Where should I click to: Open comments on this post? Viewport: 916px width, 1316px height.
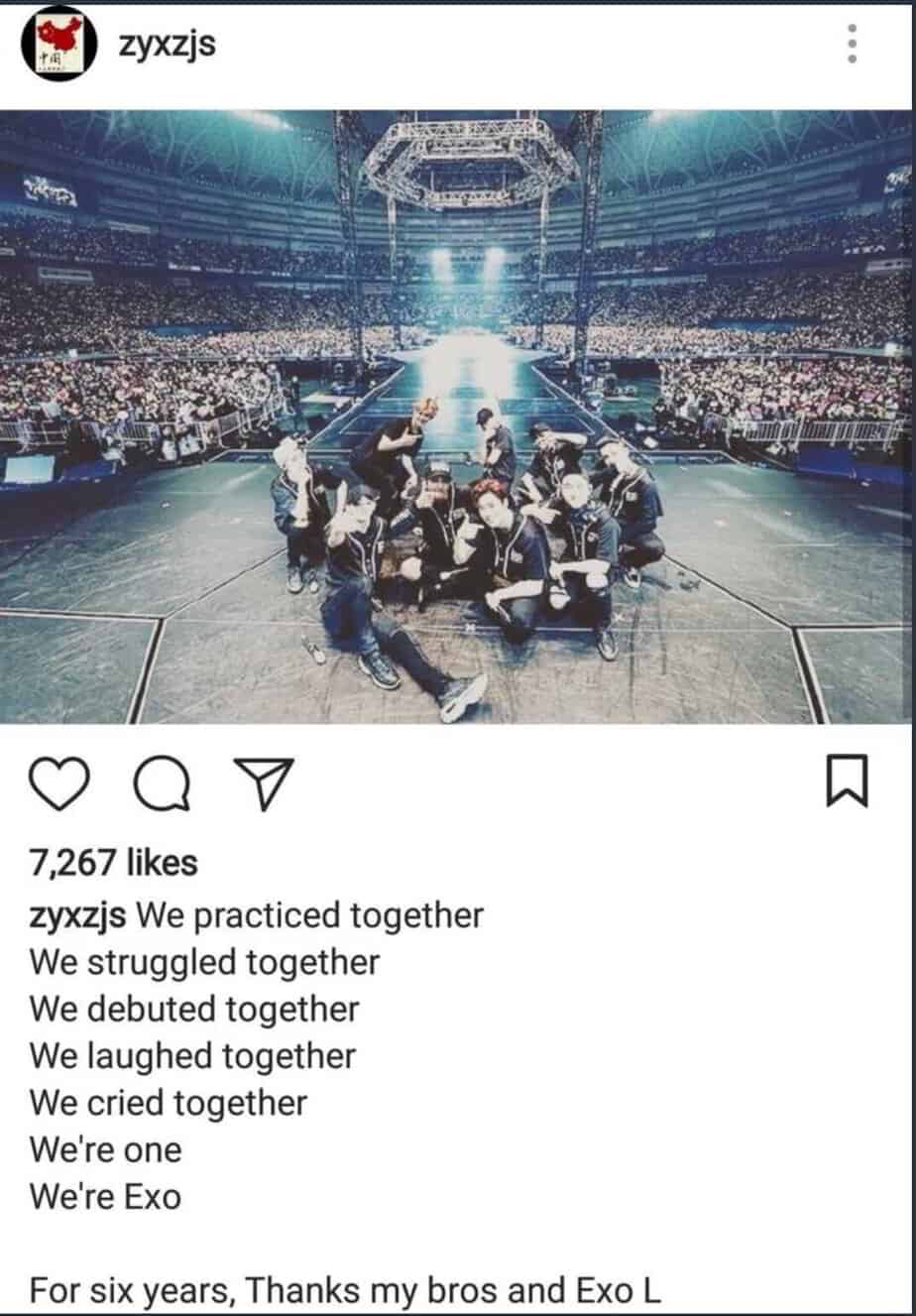click(x=160, y=783)
